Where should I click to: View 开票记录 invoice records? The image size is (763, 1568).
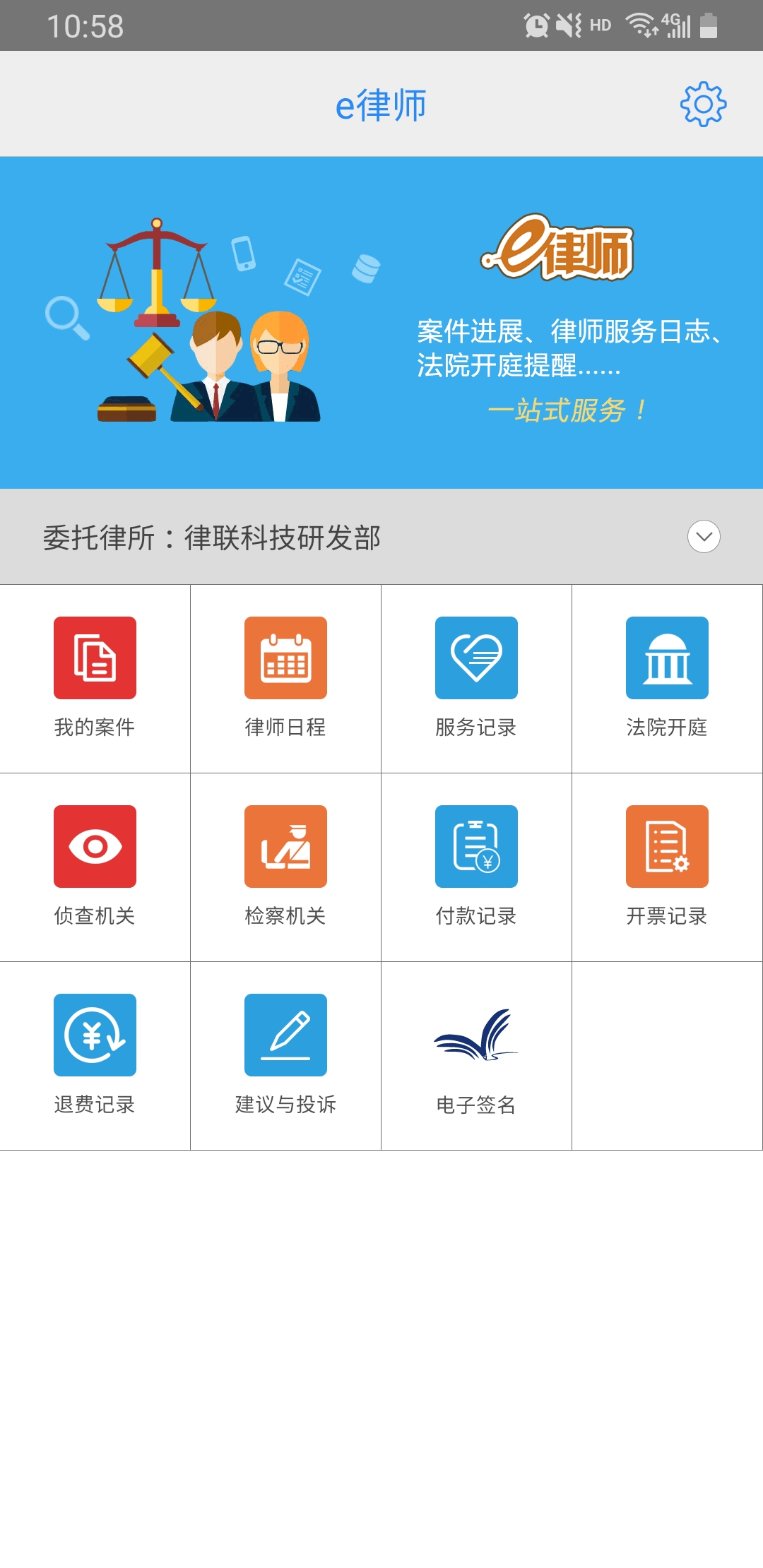[666, 848]
